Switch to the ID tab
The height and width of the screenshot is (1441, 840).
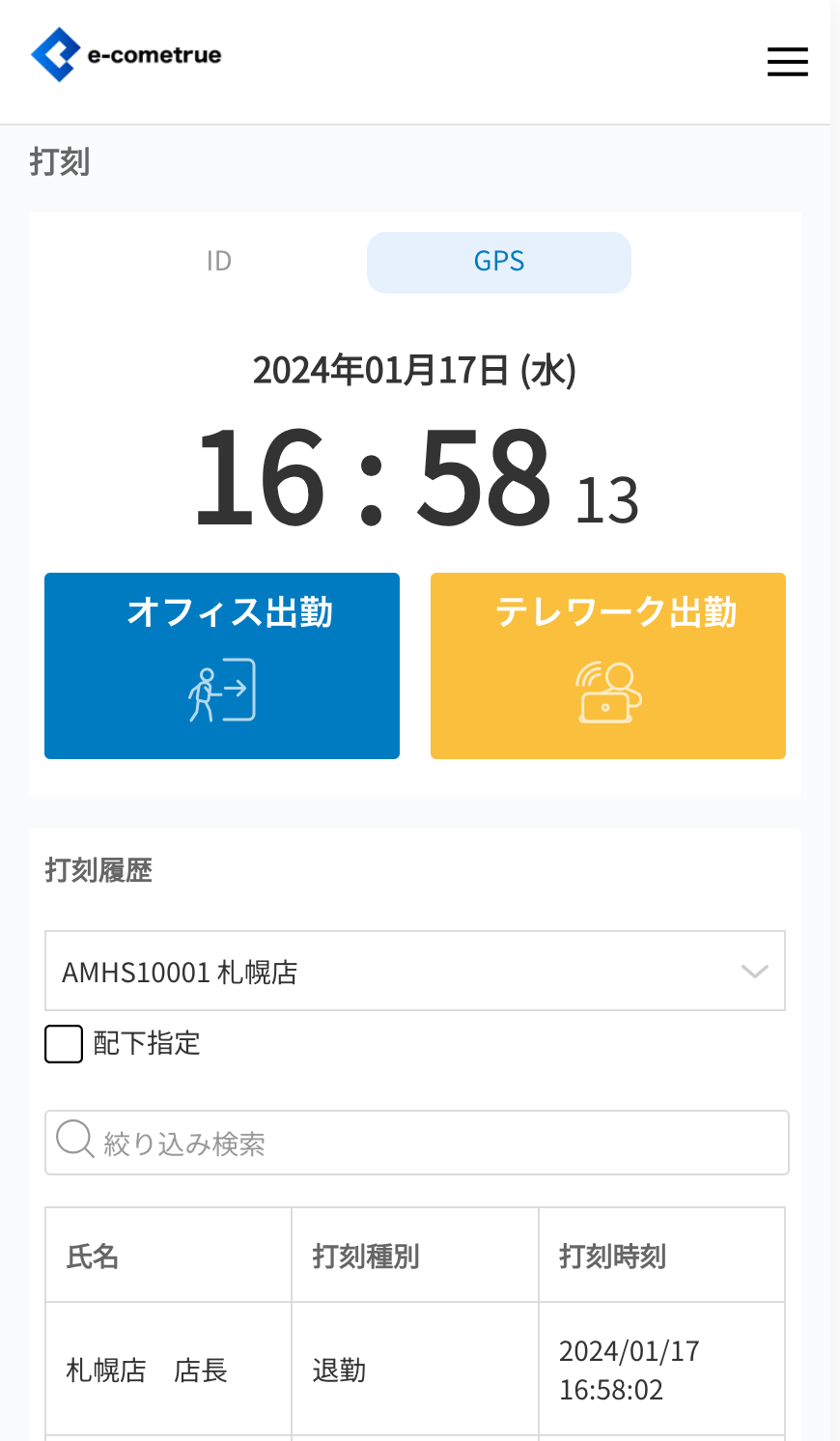pos(219,262)
